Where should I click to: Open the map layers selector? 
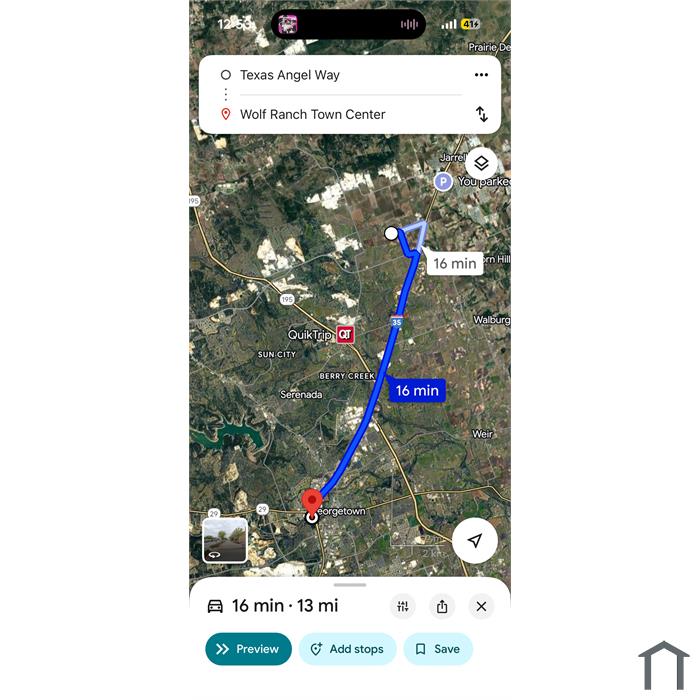point(481,163)
